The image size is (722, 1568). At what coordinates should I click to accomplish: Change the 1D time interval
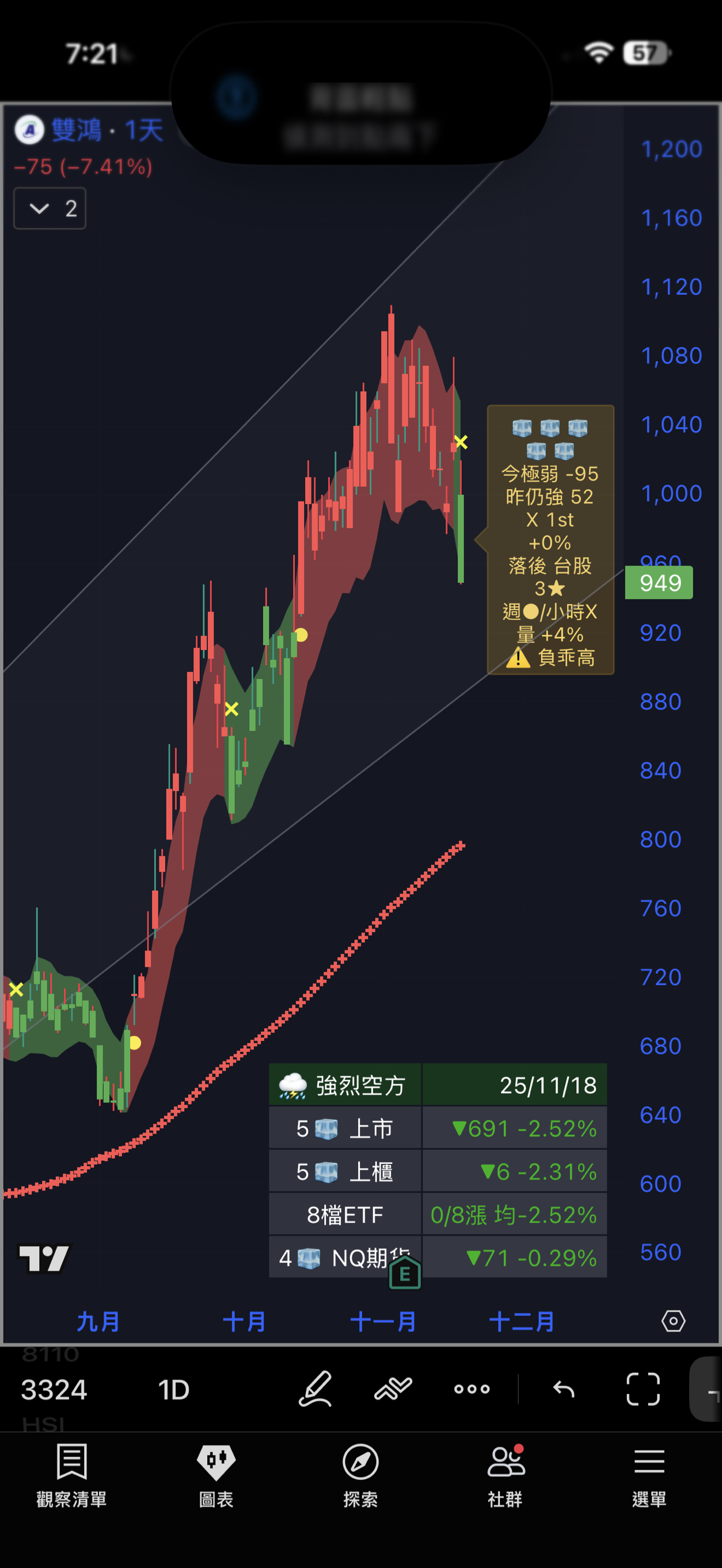click(x=174, y=1390)
